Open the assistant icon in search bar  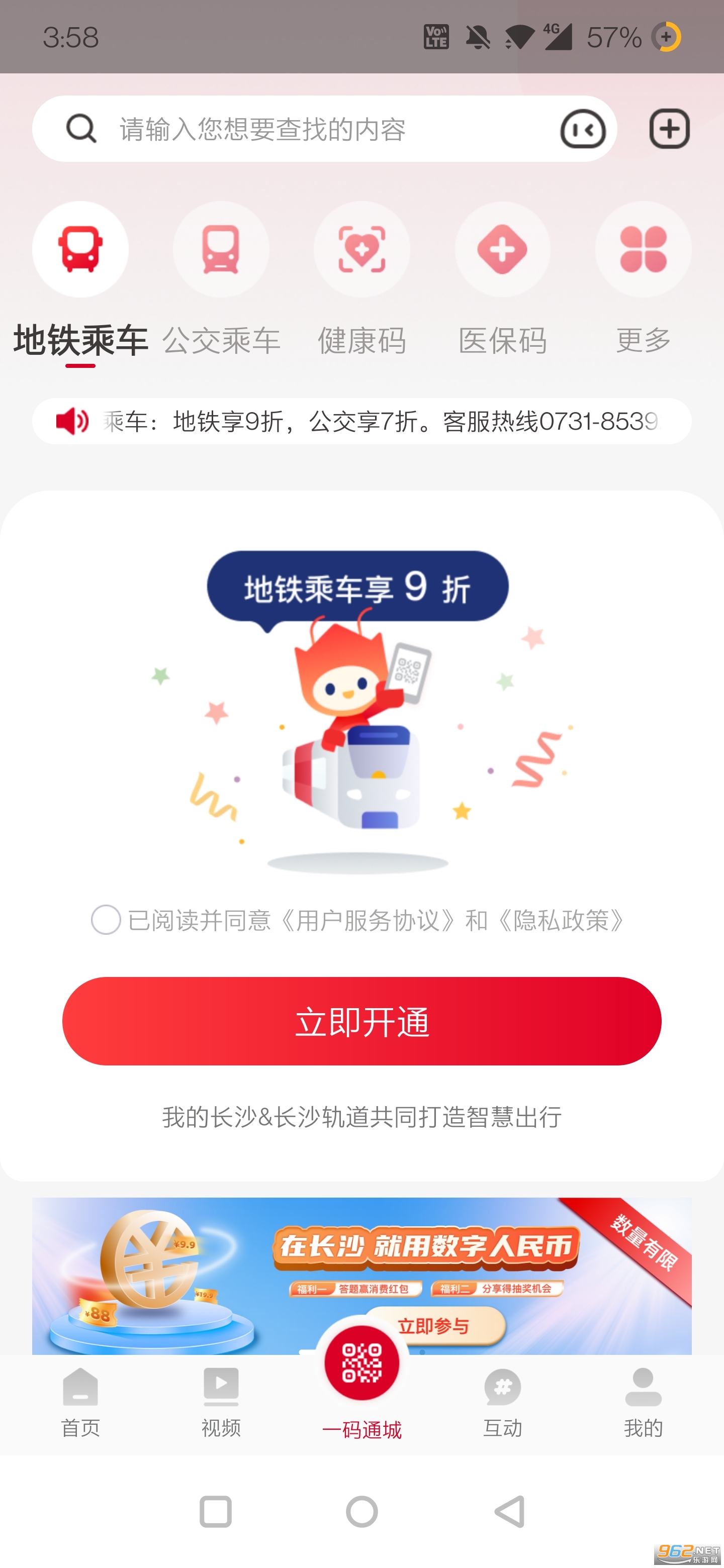[582, 129]
